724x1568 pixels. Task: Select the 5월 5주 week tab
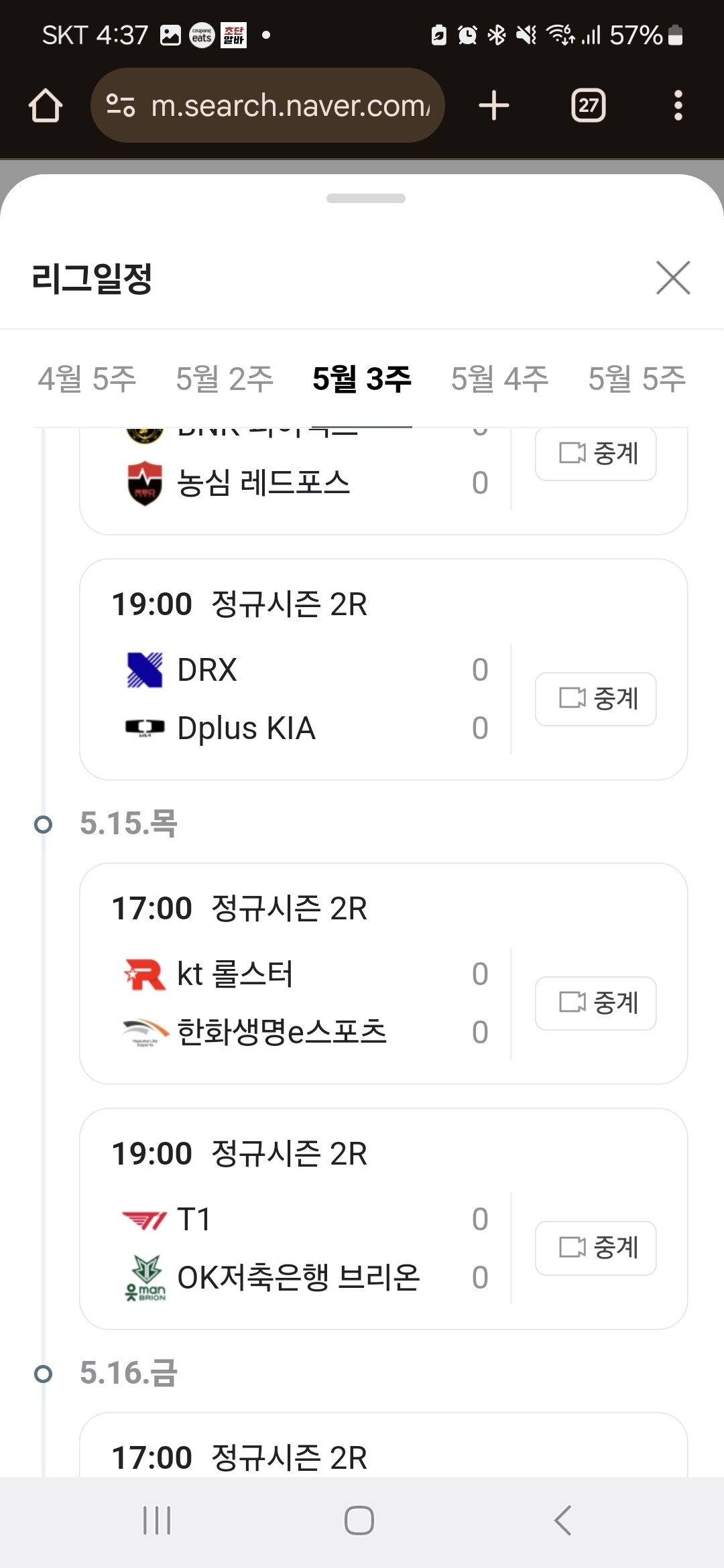pyautogui.click(x=637, y=379)
